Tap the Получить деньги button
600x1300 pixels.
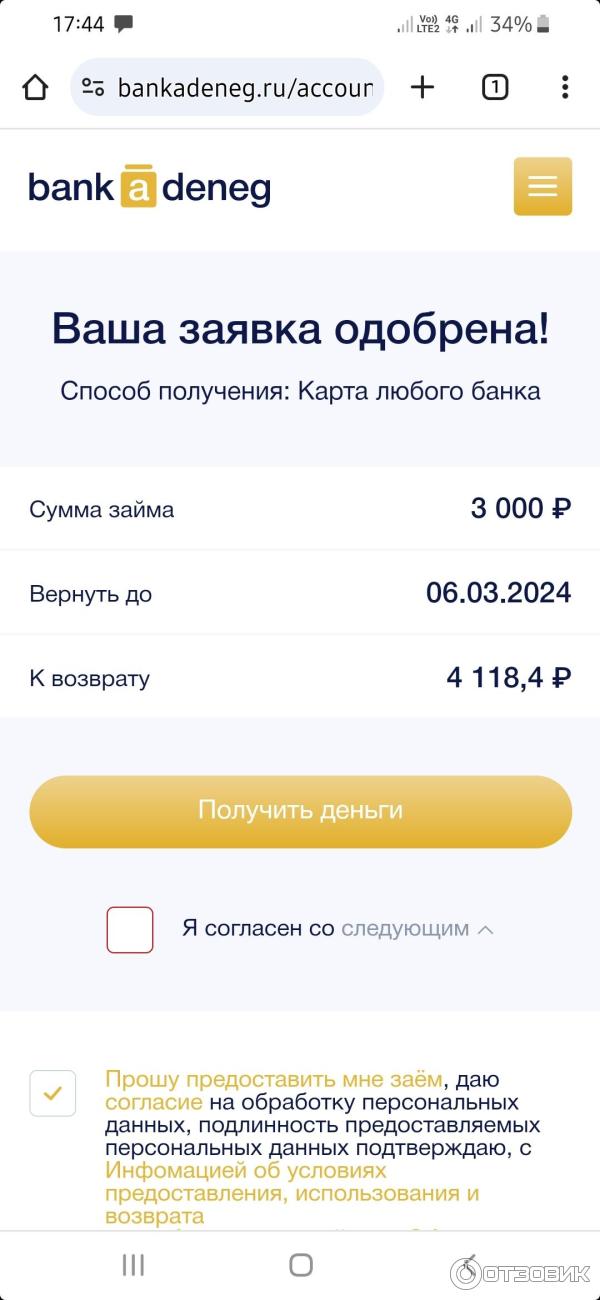300,811
